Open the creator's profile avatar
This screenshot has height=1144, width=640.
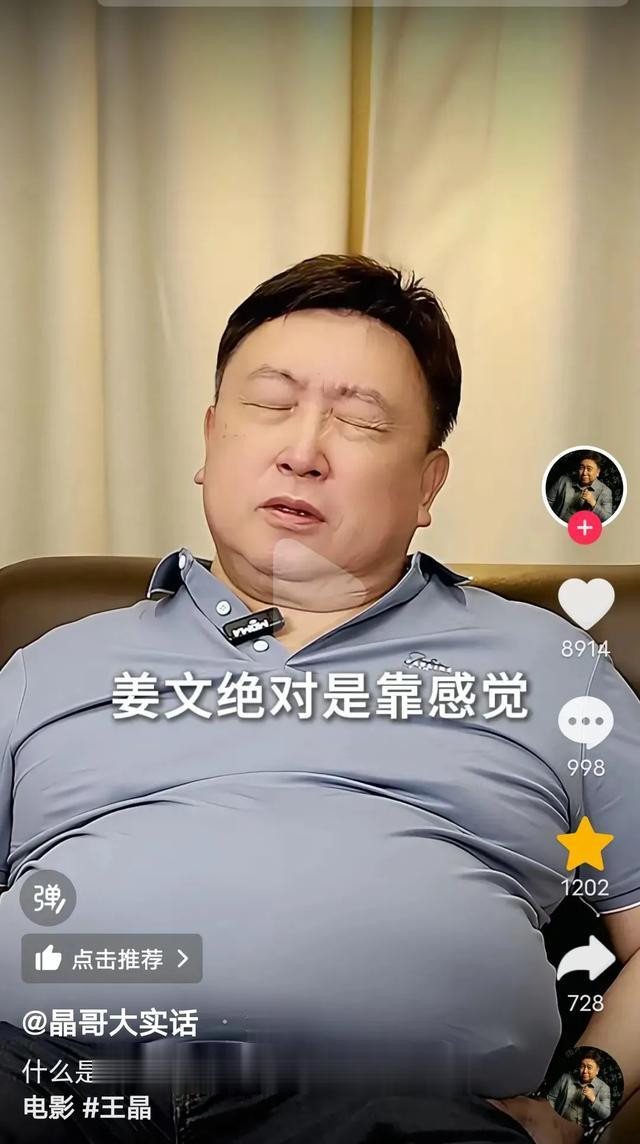point(584,486)
